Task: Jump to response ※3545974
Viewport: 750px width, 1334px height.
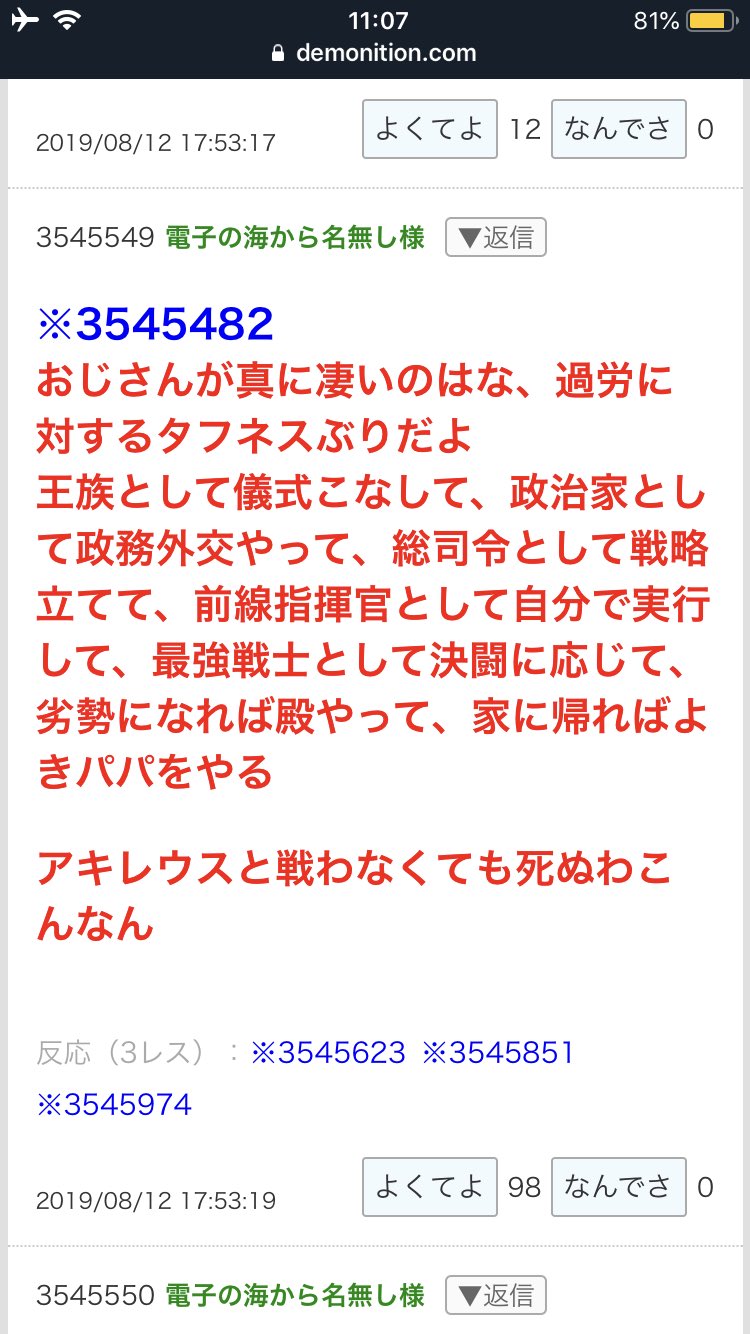Action: (114, 1104)
